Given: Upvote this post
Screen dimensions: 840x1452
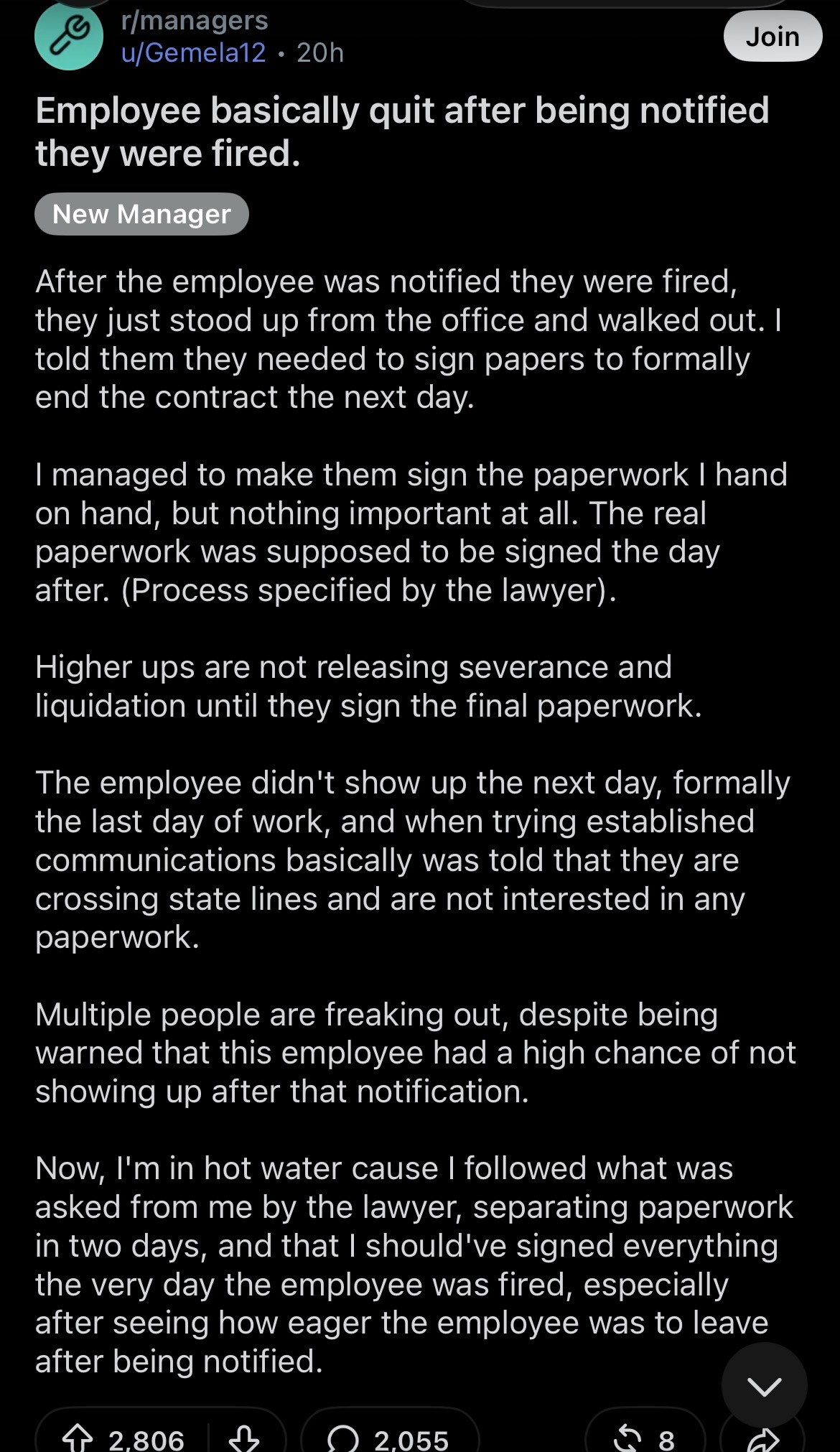Looking at the screenshot, I should [x=78, y=1438].
